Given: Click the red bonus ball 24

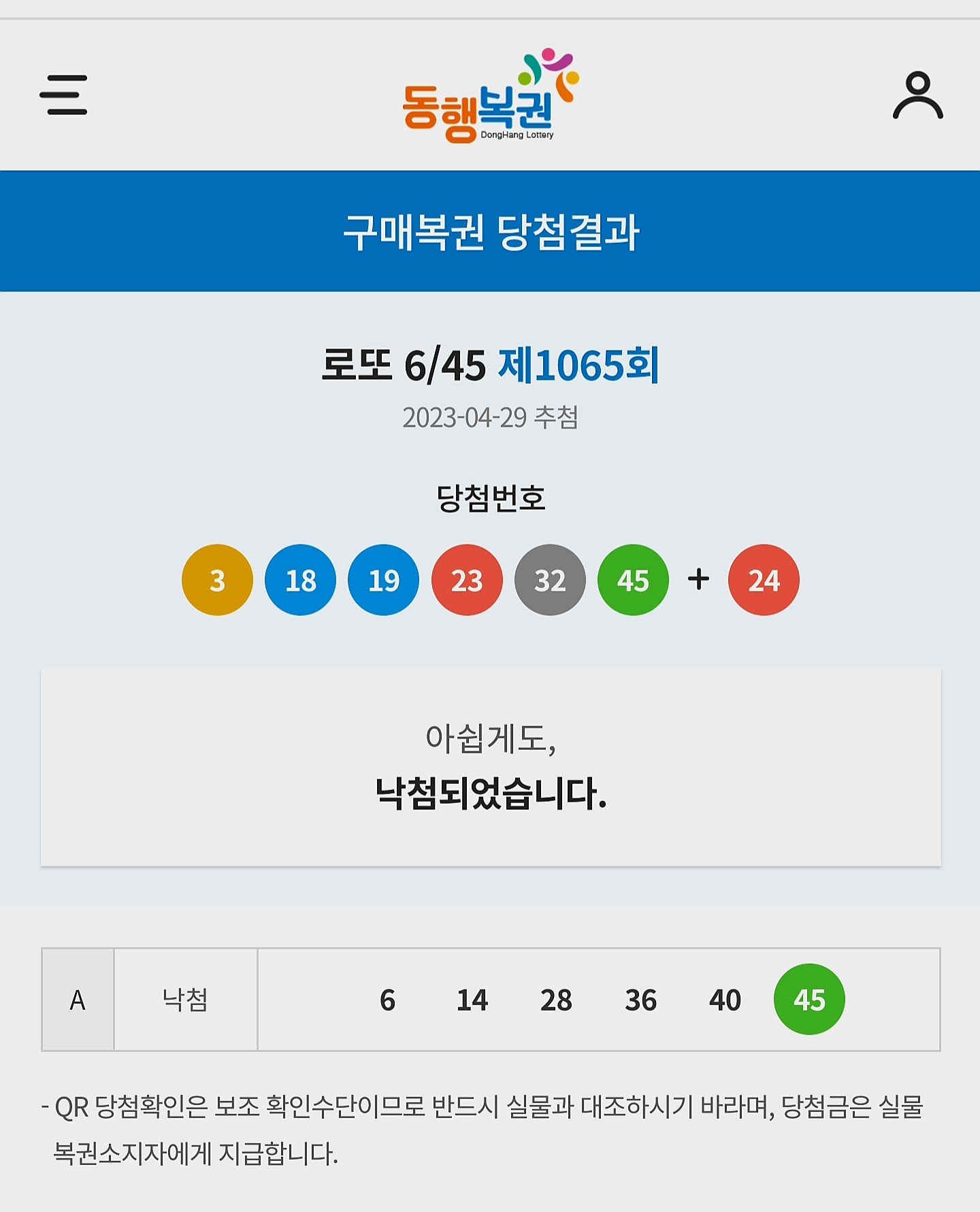Looking at the screenshot, I should point(765,581).
